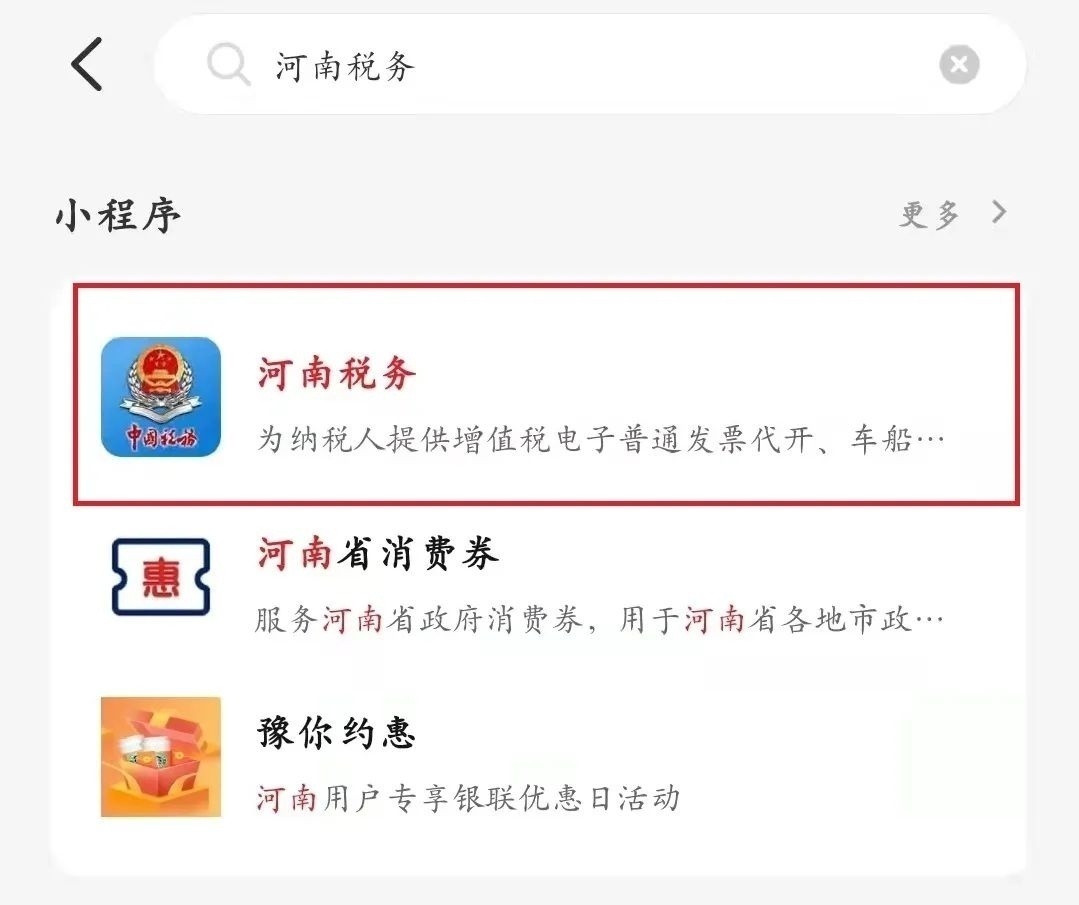This screenshot has width=1079, height=905.
Task: Tap the search box containing 河南税务
Action: 560,66
